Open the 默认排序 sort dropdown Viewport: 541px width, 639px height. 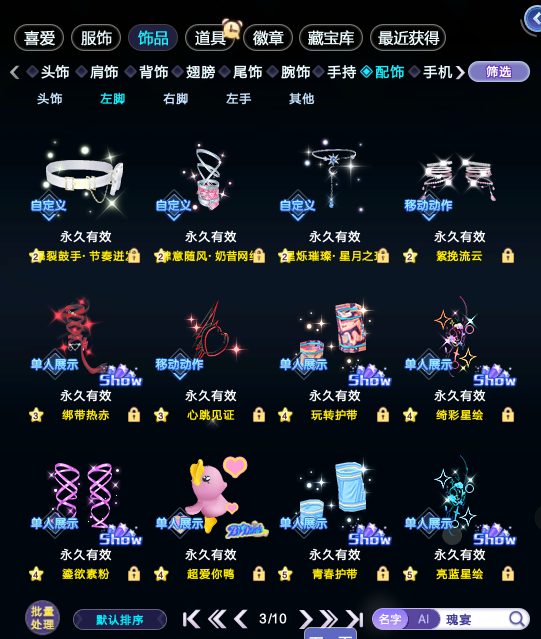[120, 620]
